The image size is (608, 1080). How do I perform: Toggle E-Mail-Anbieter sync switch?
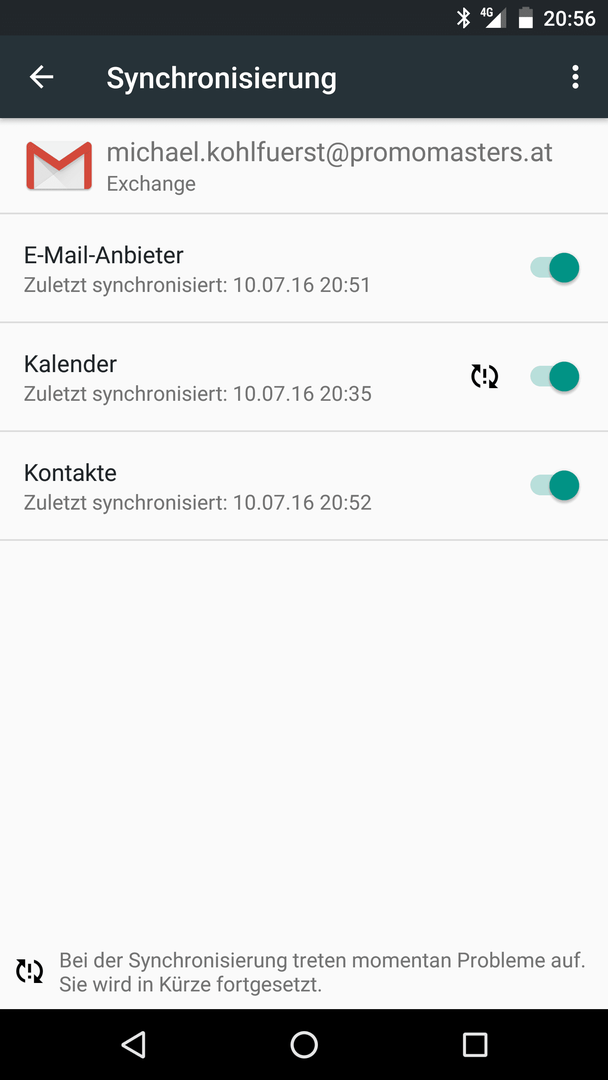[555, 267]
